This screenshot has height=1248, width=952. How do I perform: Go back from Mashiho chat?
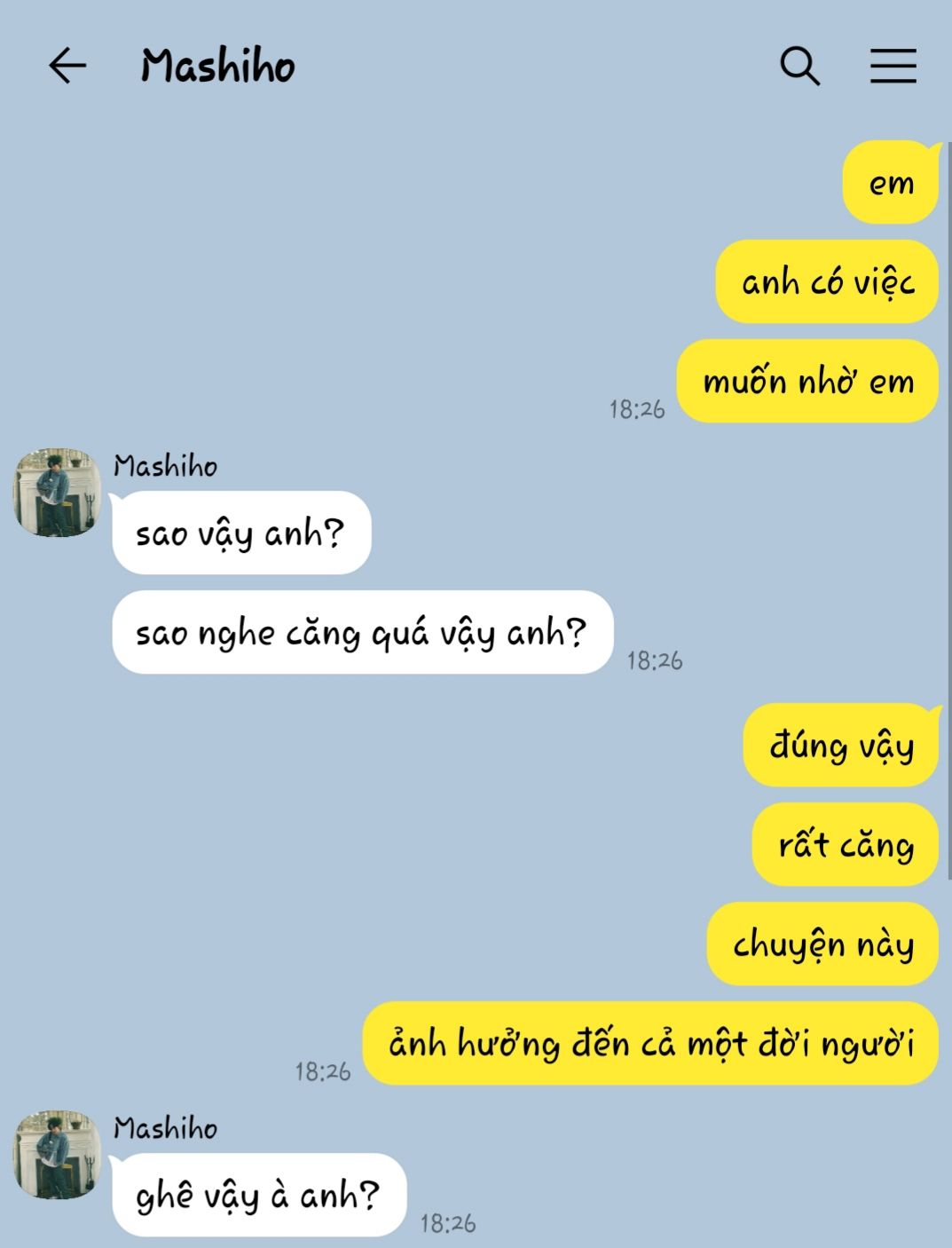click(67, 67)
